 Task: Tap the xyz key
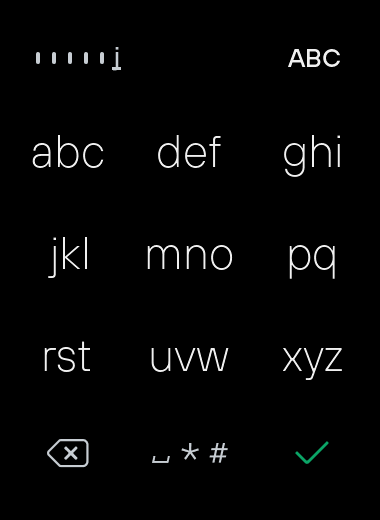[312, 362]
